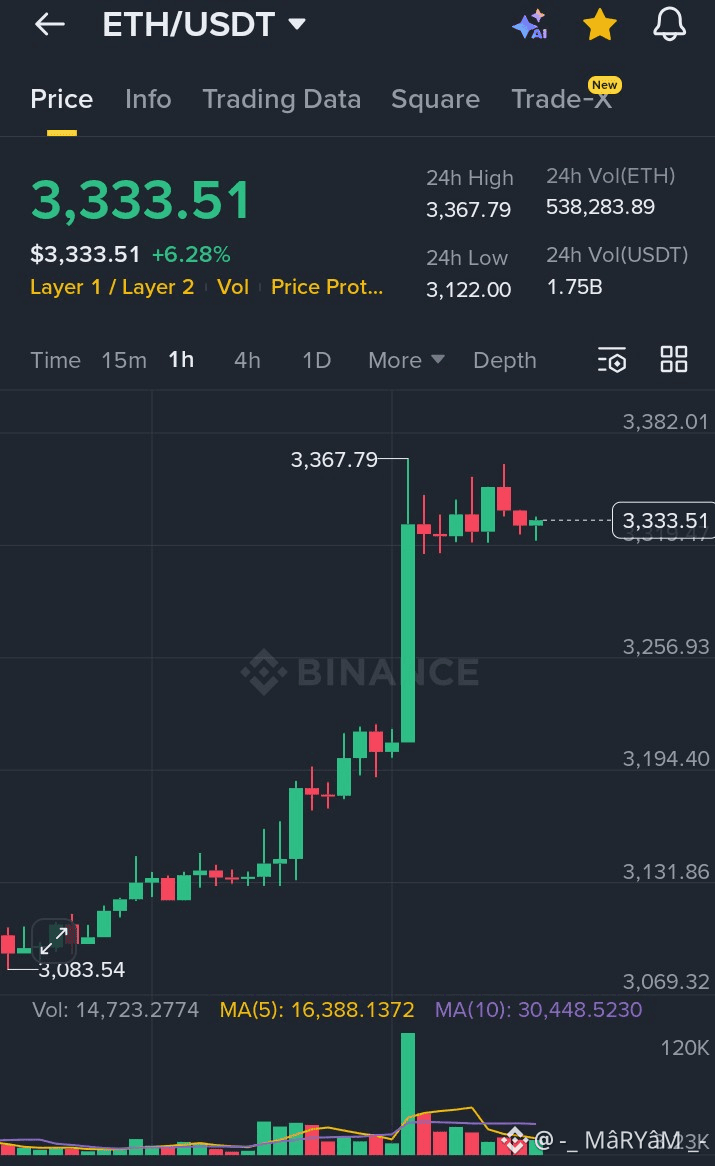The width and height of the screenshot is (715, 1166).
Task: Open the Price Protection tag
Action: pos(327,287)
